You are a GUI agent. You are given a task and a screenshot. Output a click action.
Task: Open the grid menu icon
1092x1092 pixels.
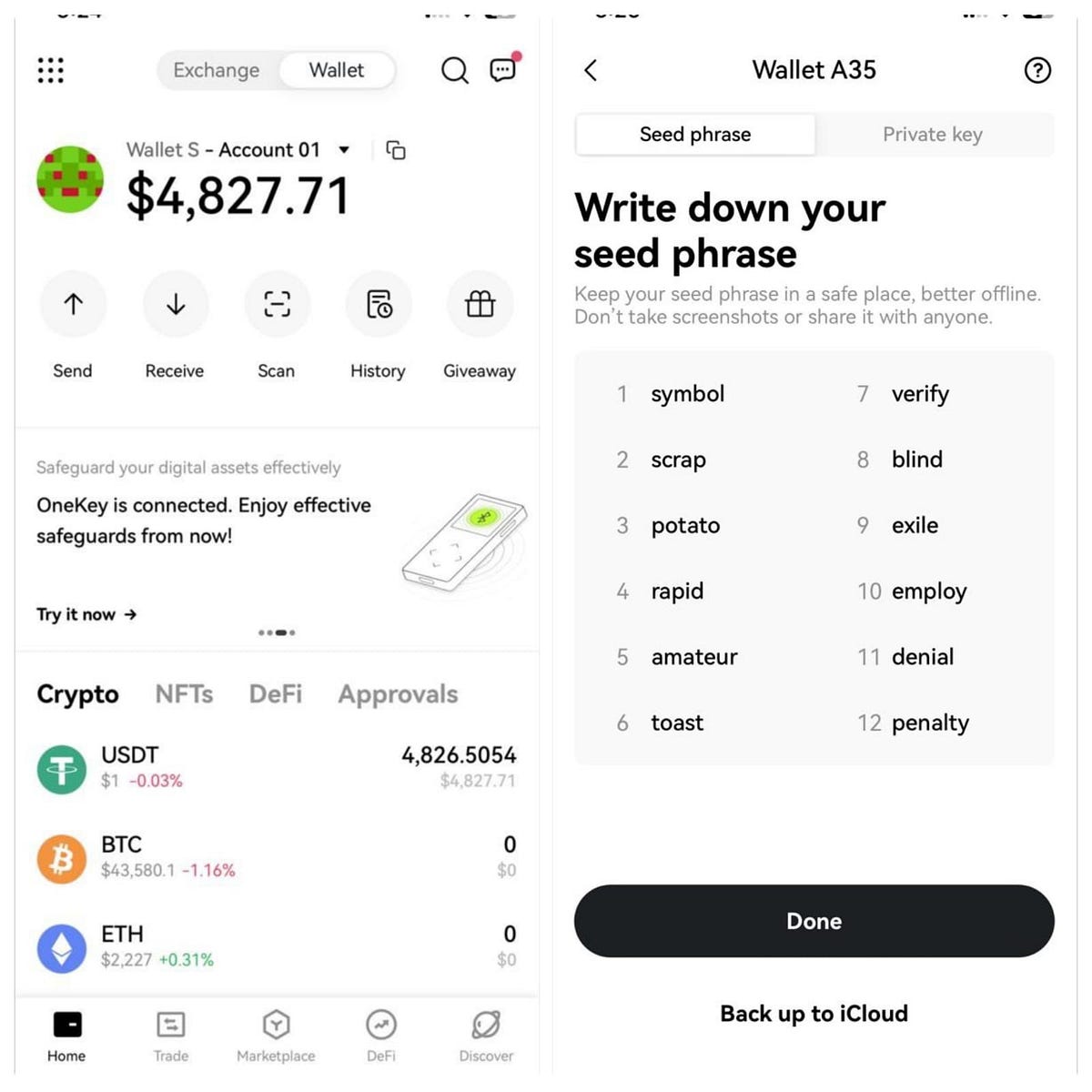[51, 70]
